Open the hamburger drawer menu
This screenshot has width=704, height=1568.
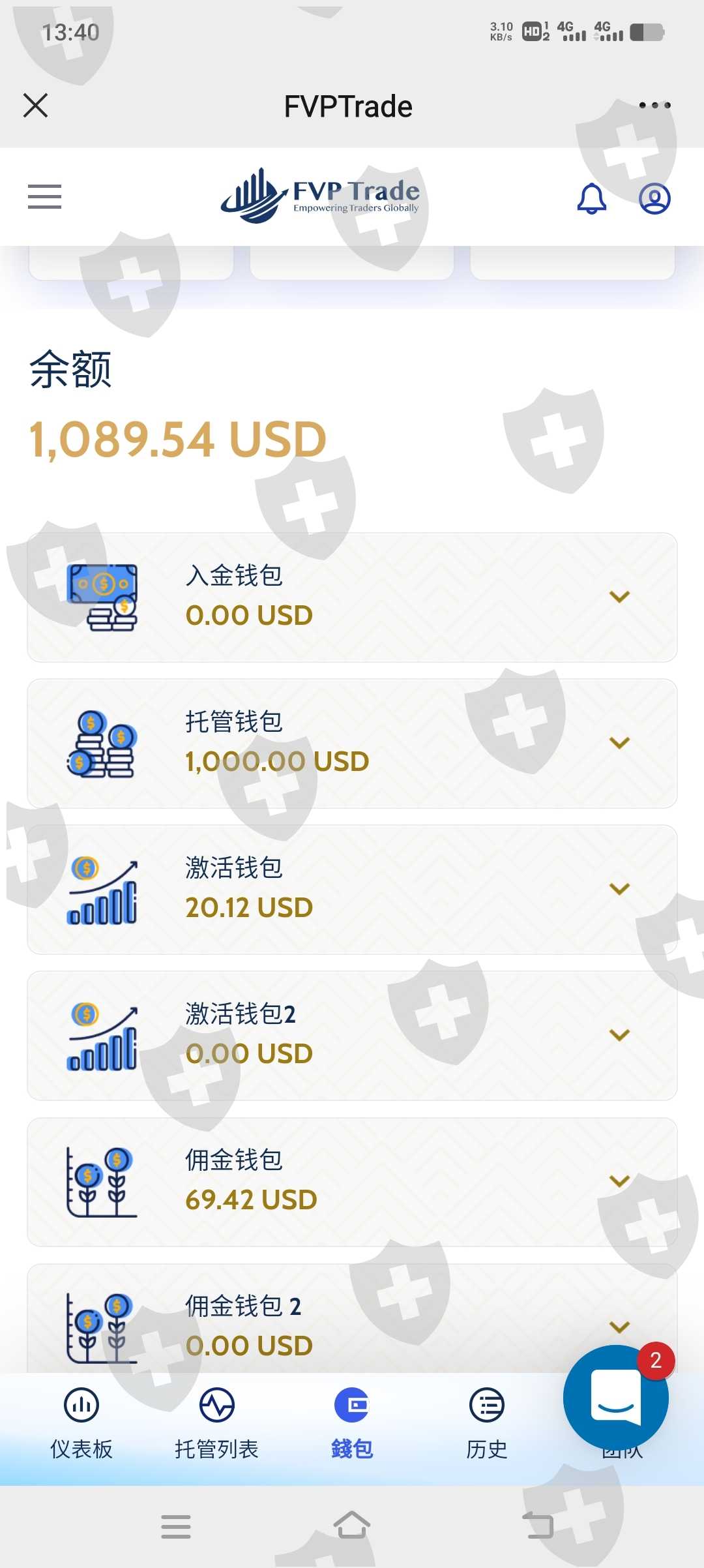point(44,196)
